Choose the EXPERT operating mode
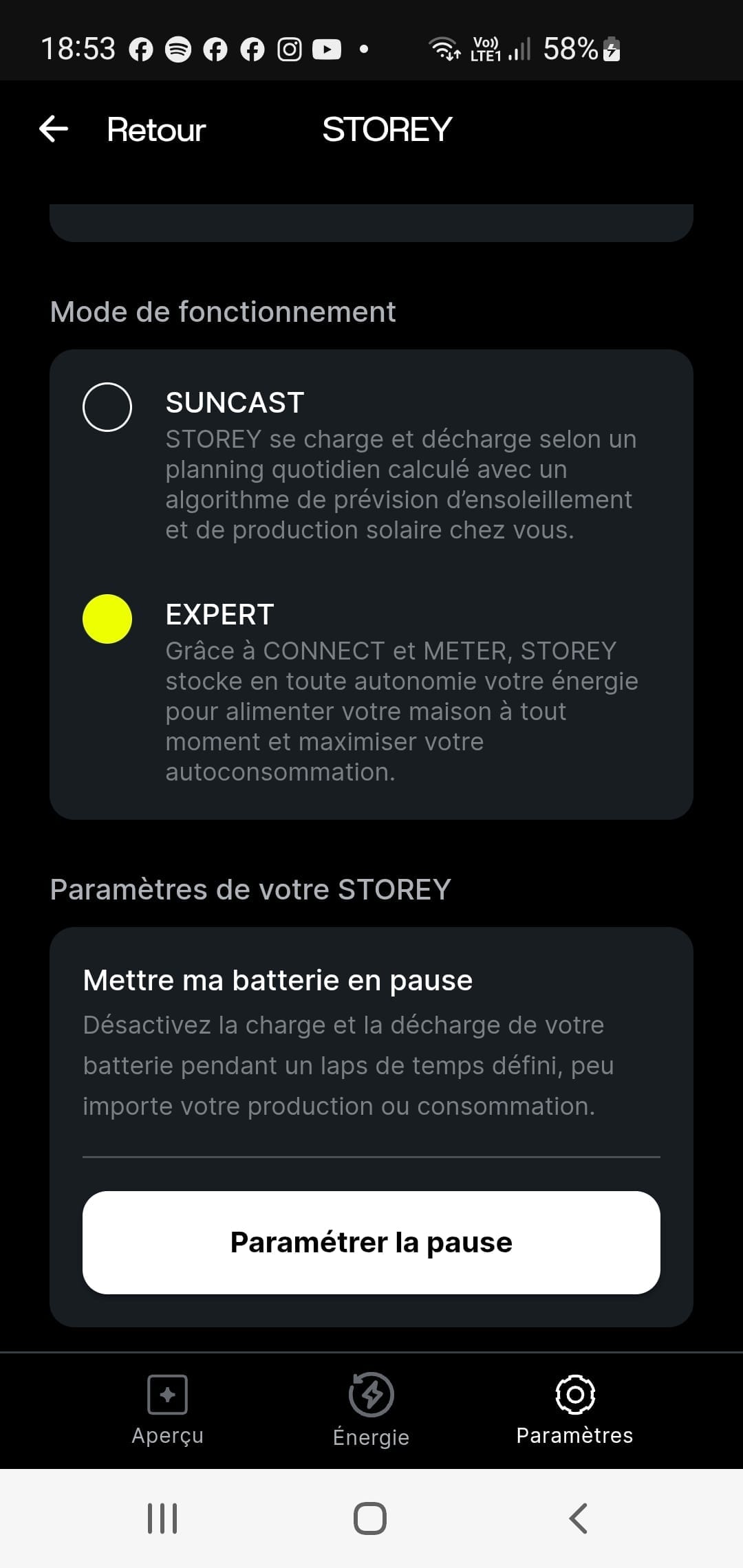Image resolution: width=743 pixels, height=1568 pixels. pos(107,619)
